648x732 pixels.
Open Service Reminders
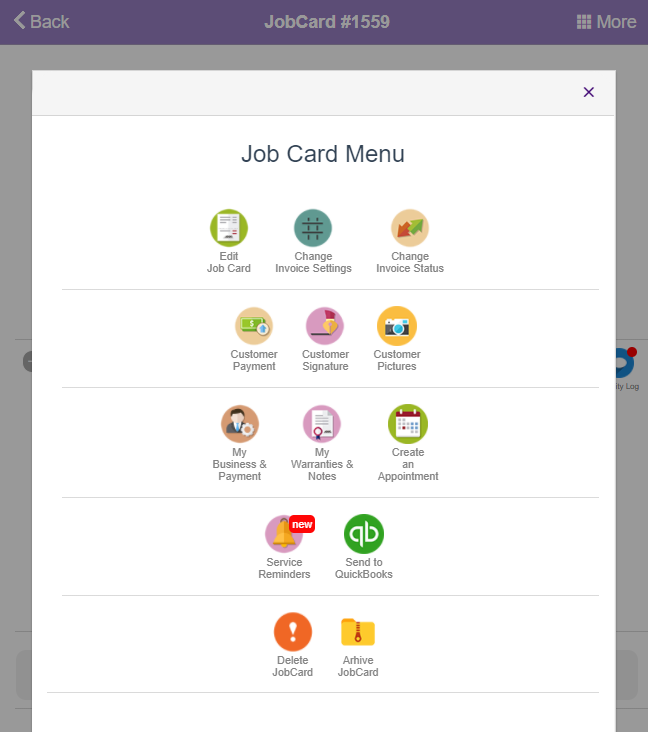[284, 535]
